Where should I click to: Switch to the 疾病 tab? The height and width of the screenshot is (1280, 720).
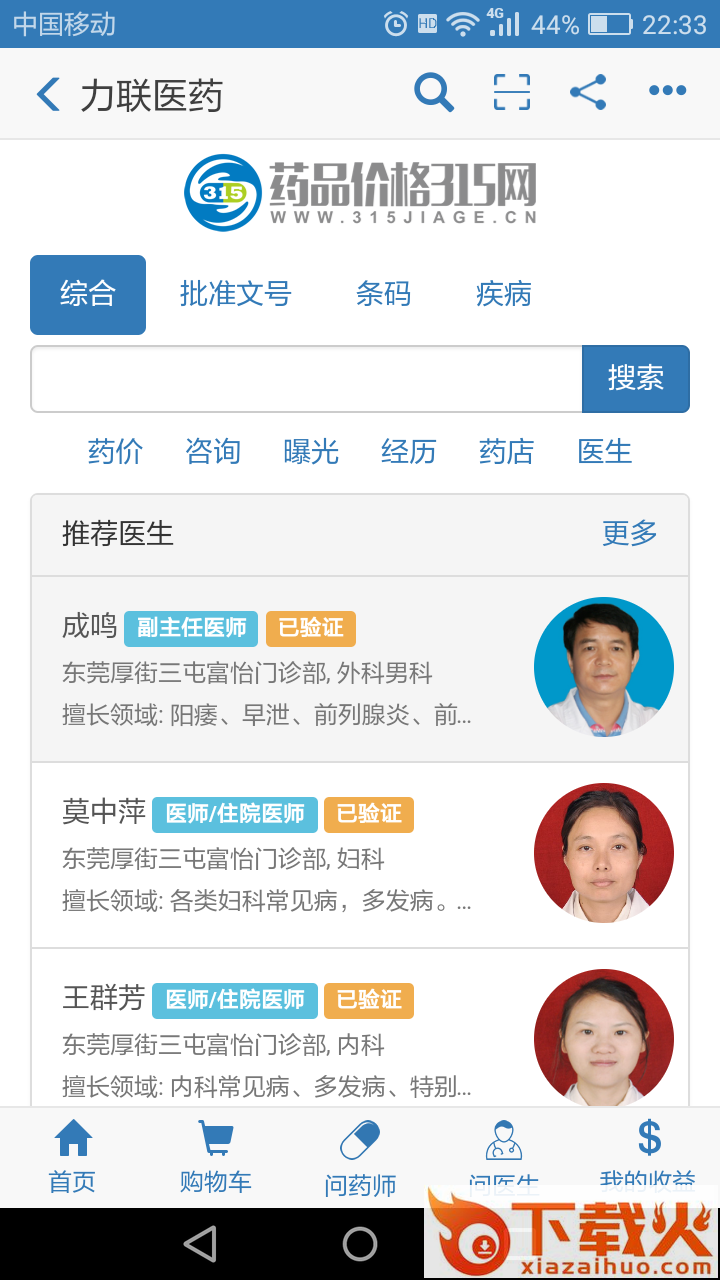pos(503,294)
